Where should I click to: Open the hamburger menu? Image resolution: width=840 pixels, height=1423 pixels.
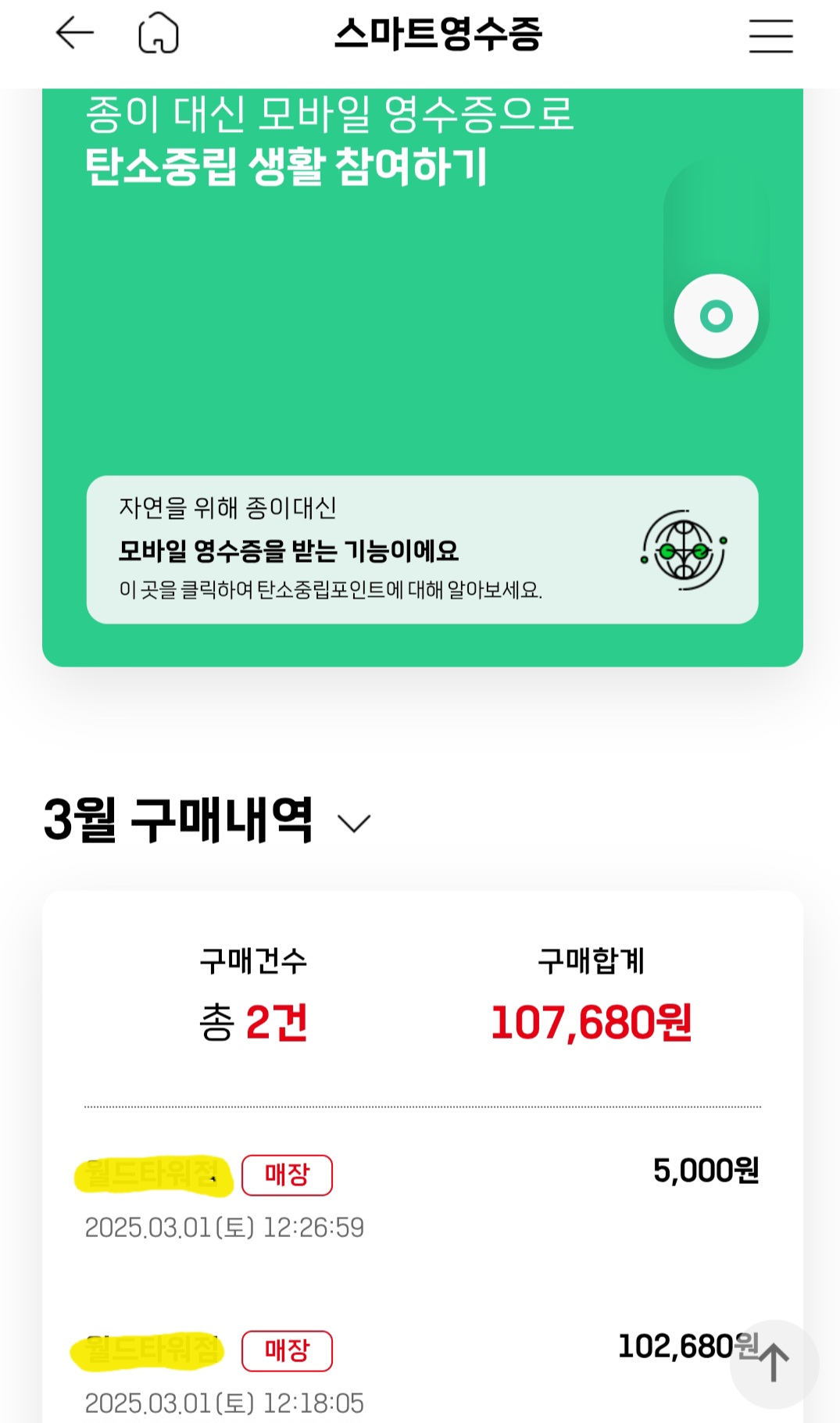click(770, 35)
